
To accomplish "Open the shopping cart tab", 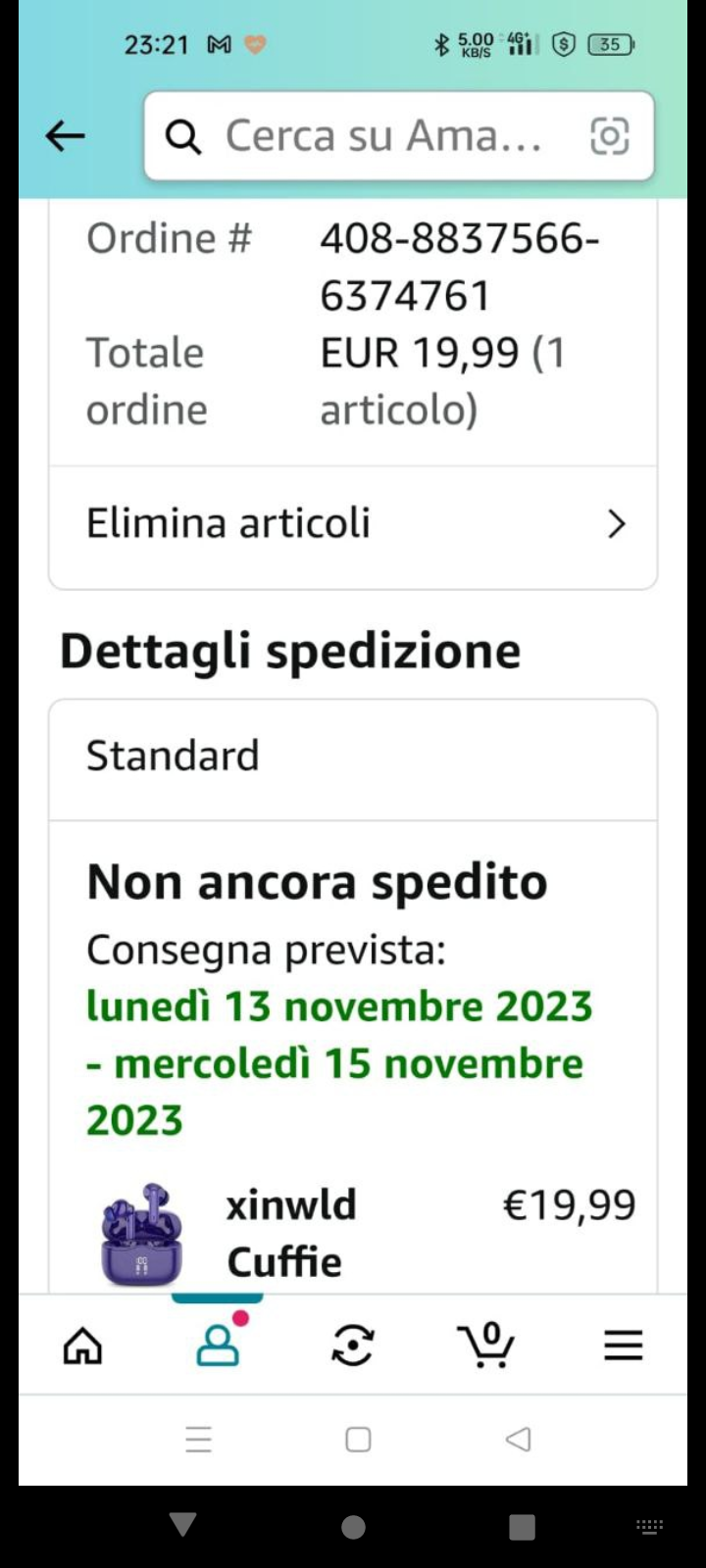I will [486, 1346].
